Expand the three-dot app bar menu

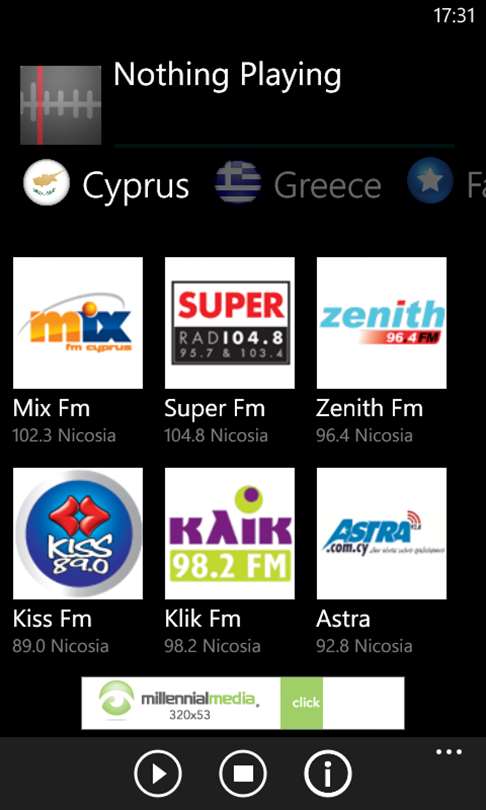448,752
